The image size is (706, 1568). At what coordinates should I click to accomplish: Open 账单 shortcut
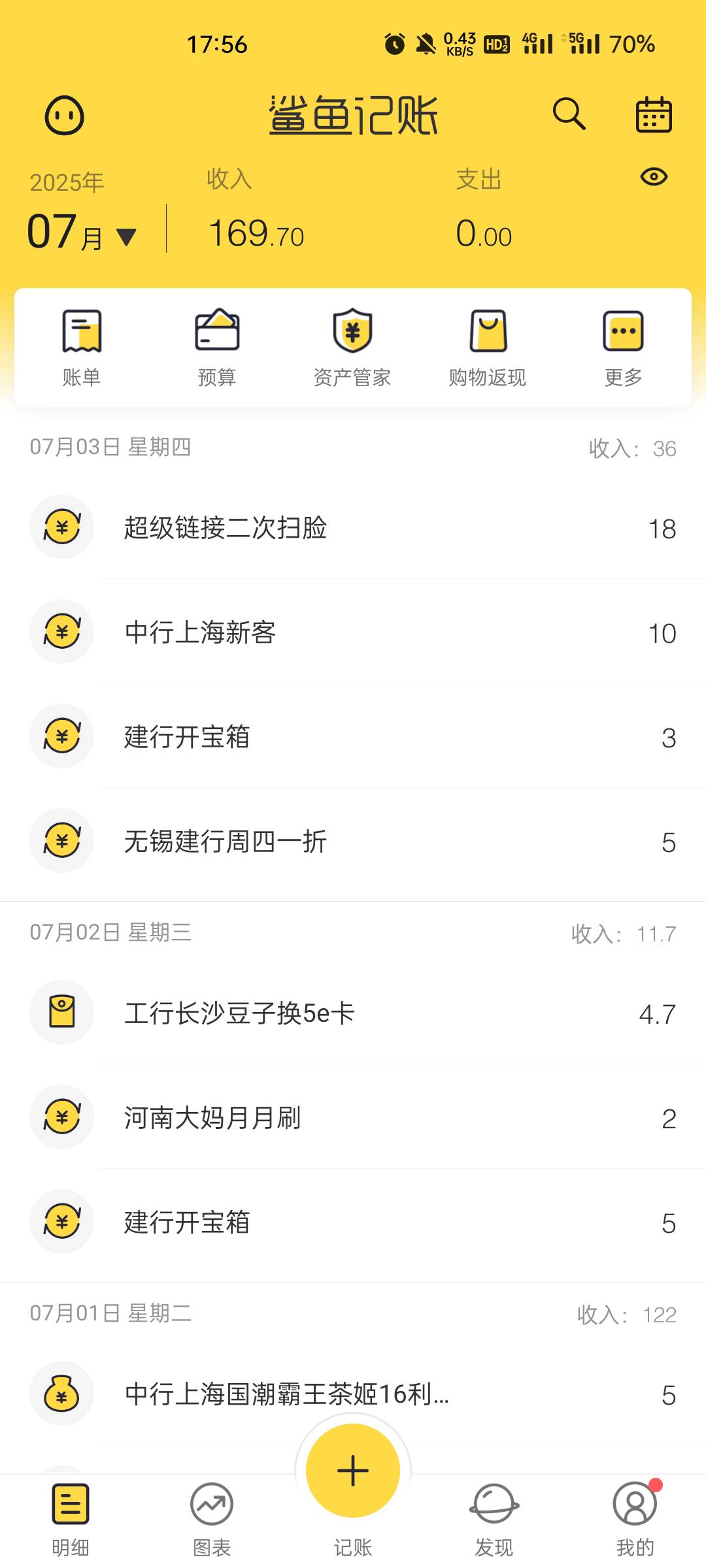pyautogui.click(x=82, y=348)
